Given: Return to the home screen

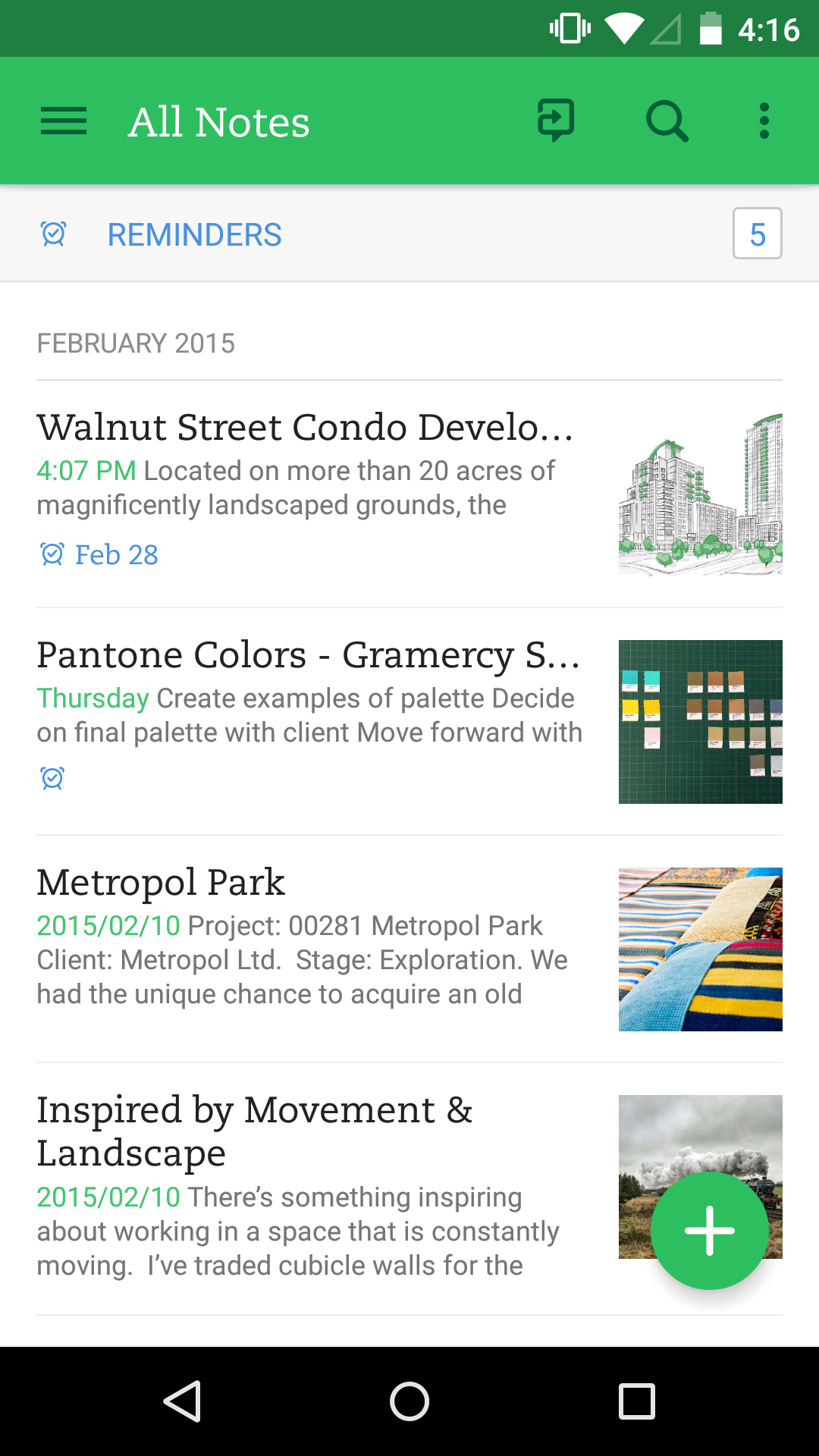Looking at the screenshot, I should pos(409,1401).
